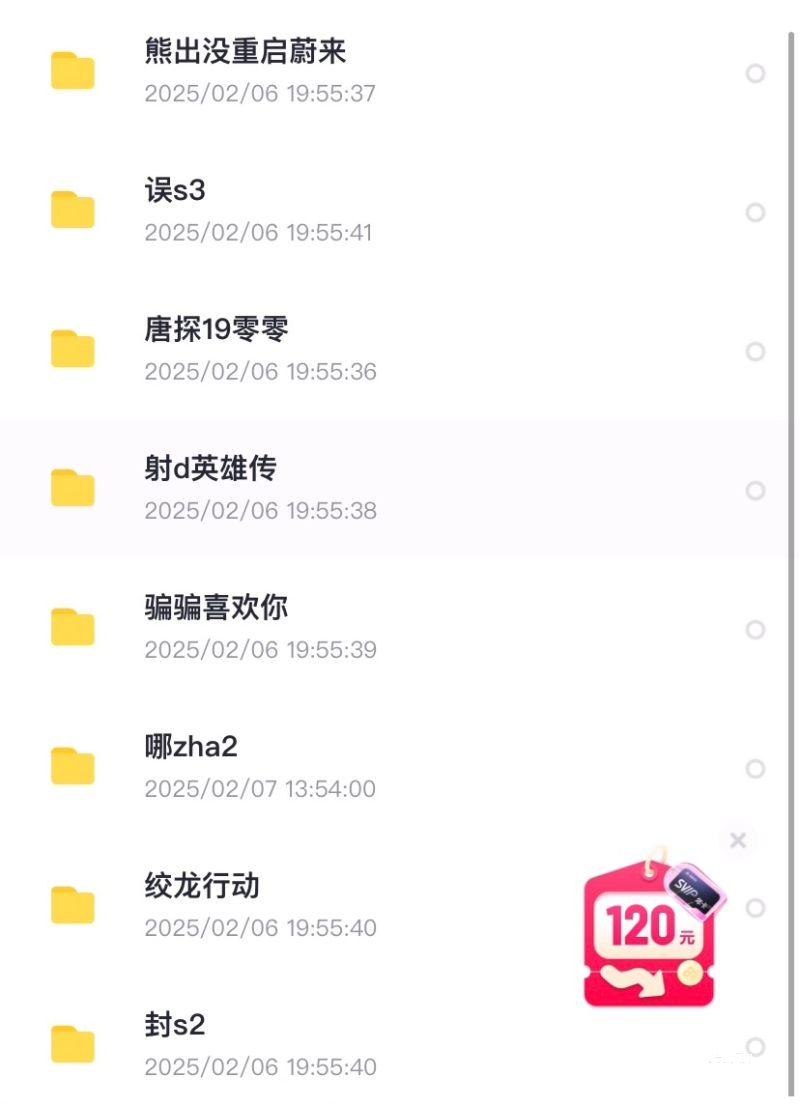Tap the timestamp under 哪zha2
The image size is (800, 1106).
point(259,788)
